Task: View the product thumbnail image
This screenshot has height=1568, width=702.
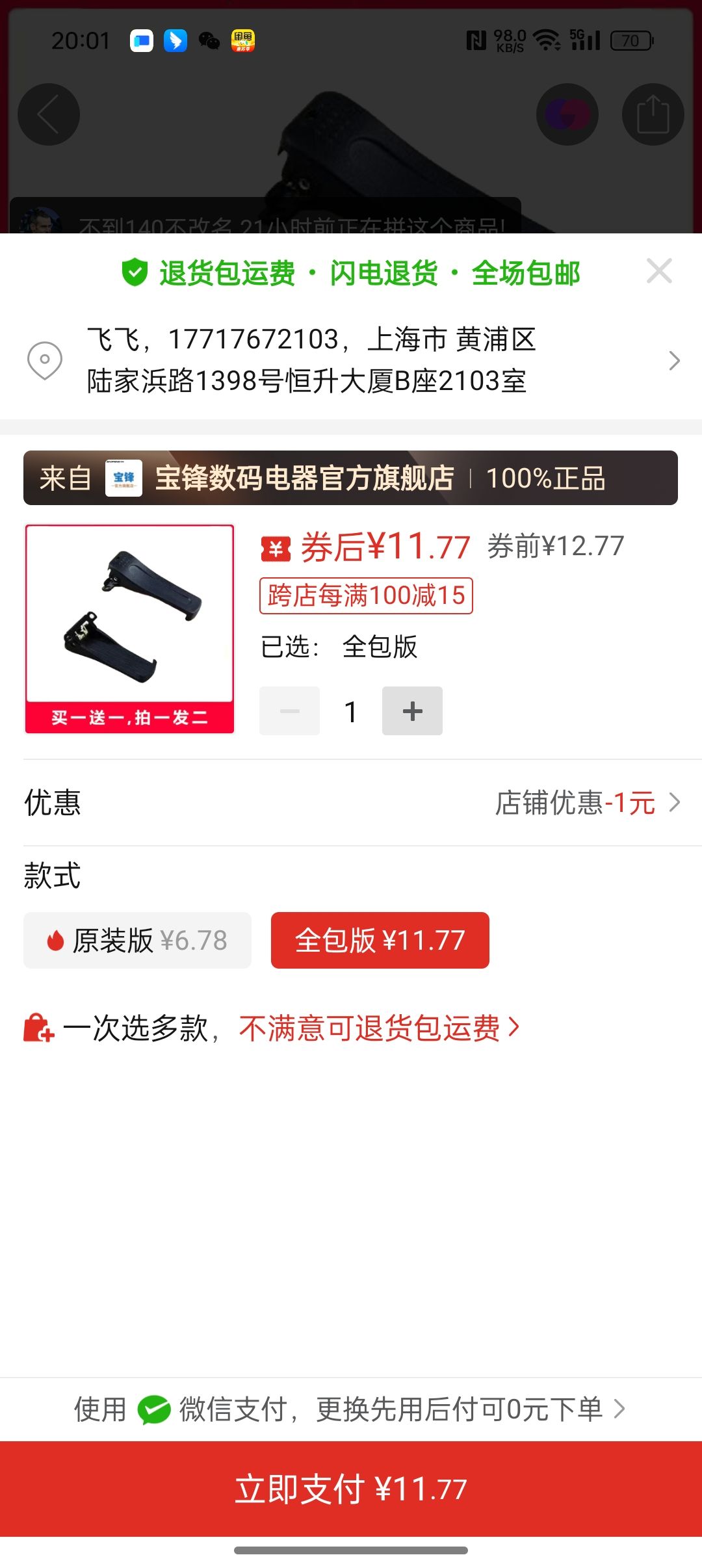Action: 129,629
